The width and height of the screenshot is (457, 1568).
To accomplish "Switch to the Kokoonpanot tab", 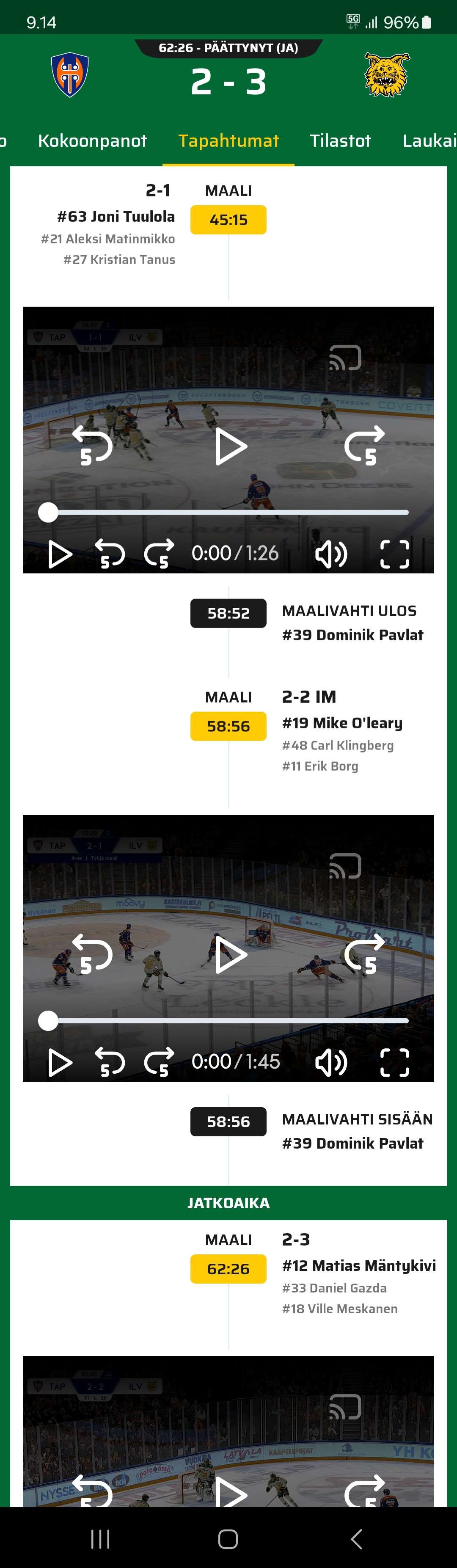I will point(93,141).
